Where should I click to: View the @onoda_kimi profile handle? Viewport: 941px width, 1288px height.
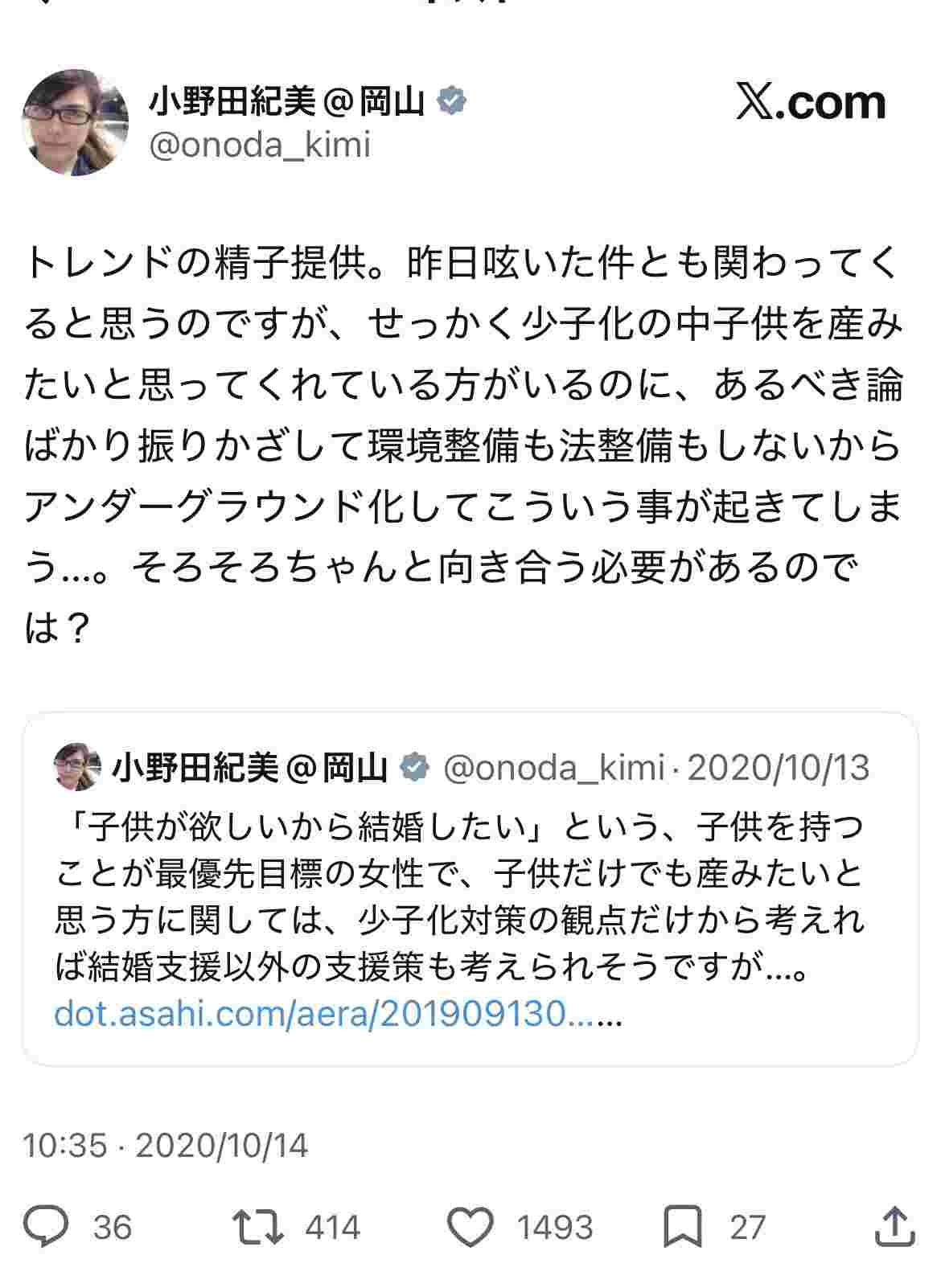coord(260,146)
